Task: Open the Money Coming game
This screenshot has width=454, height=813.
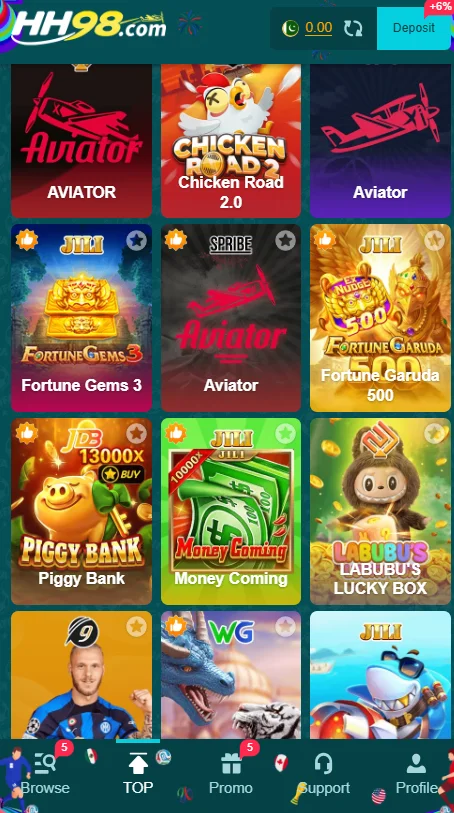Action: coord(231,511)
